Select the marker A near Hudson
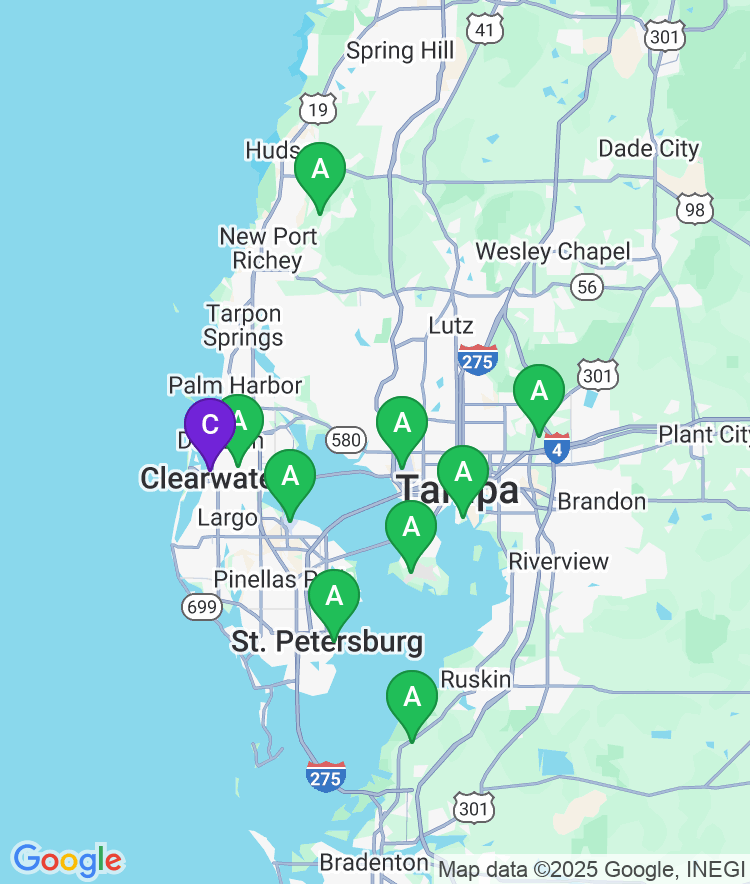This screenshot has width=750, height=884. click(320, 170)
